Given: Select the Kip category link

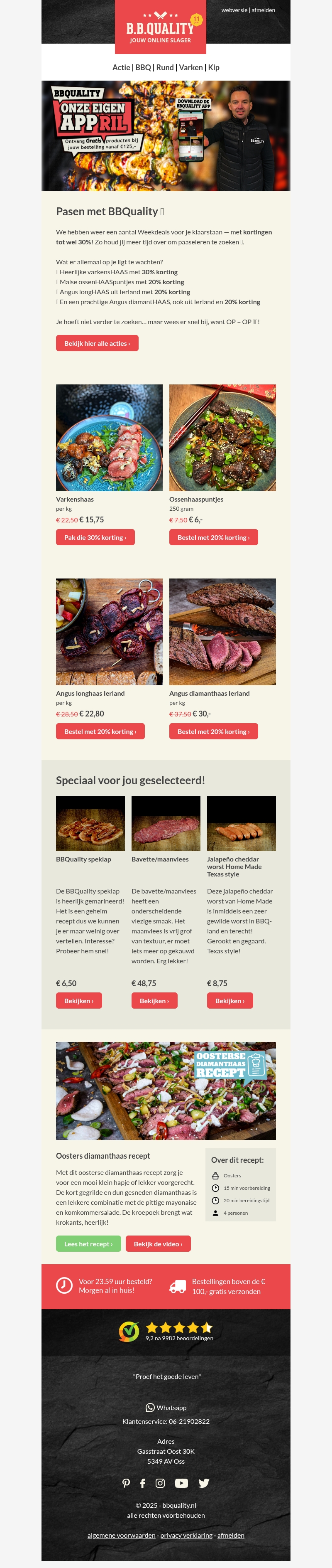Looking at the screenshot, I should pos(213,68).
